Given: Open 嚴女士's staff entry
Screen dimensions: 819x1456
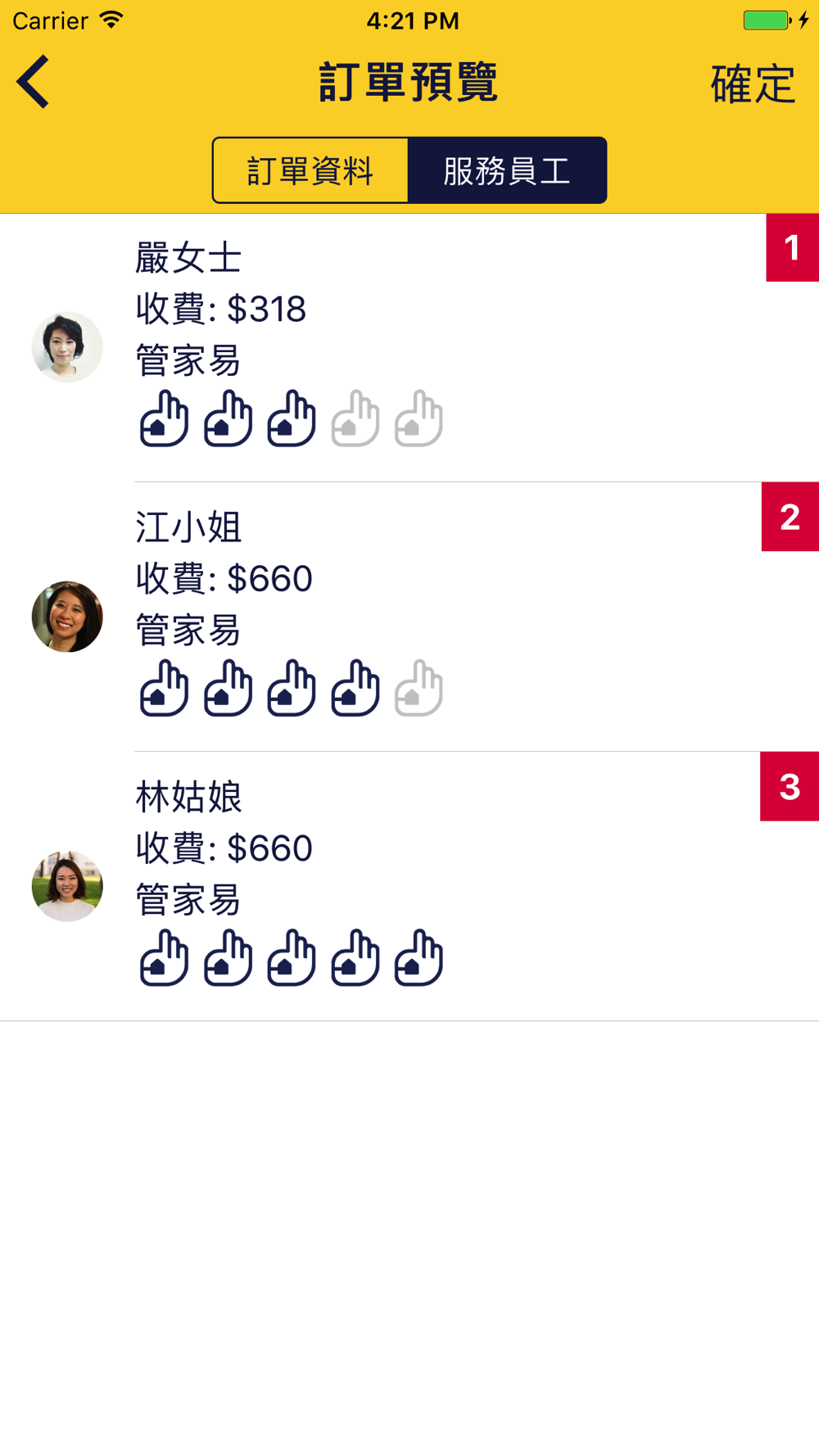Looking at the screenshot, I should (x=409, y=348).
